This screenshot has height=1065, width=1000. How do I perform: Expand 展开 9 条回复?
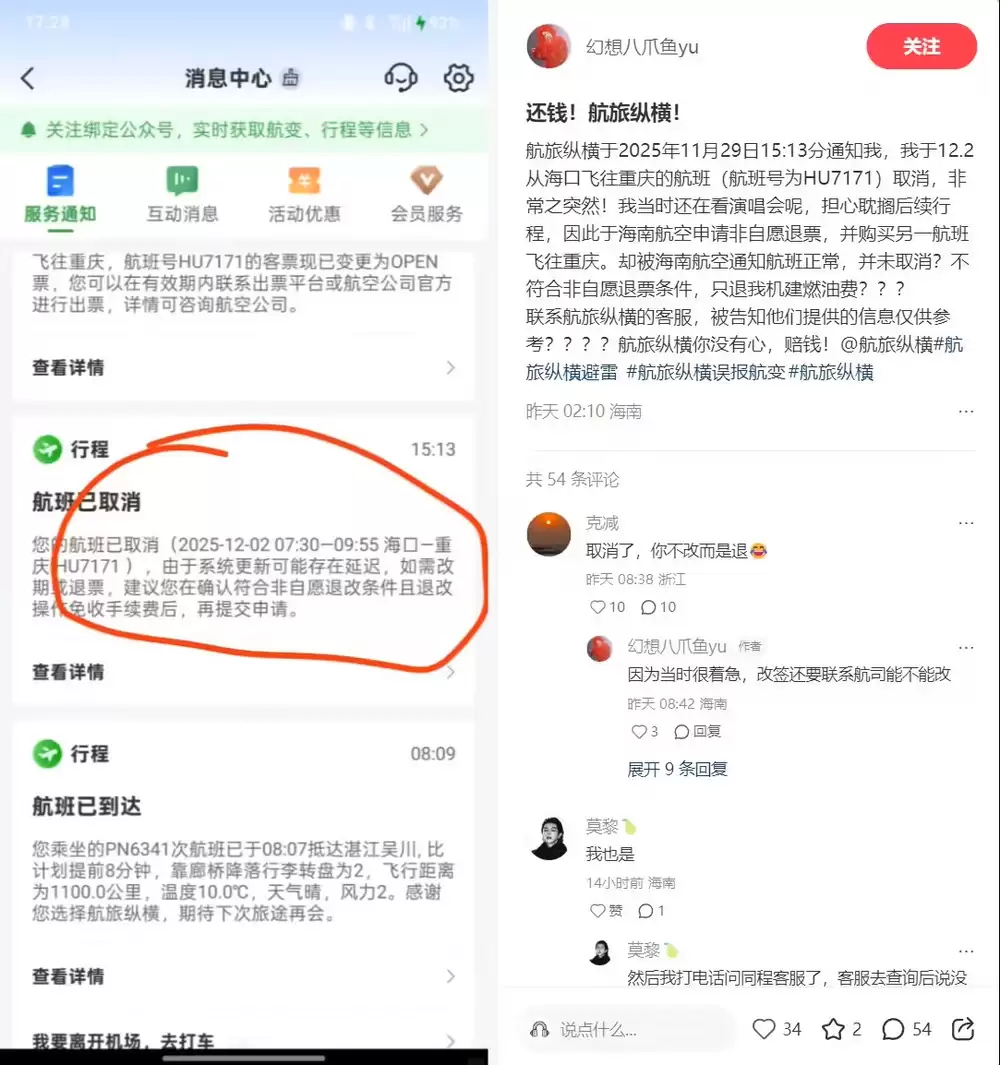(677, 769)
